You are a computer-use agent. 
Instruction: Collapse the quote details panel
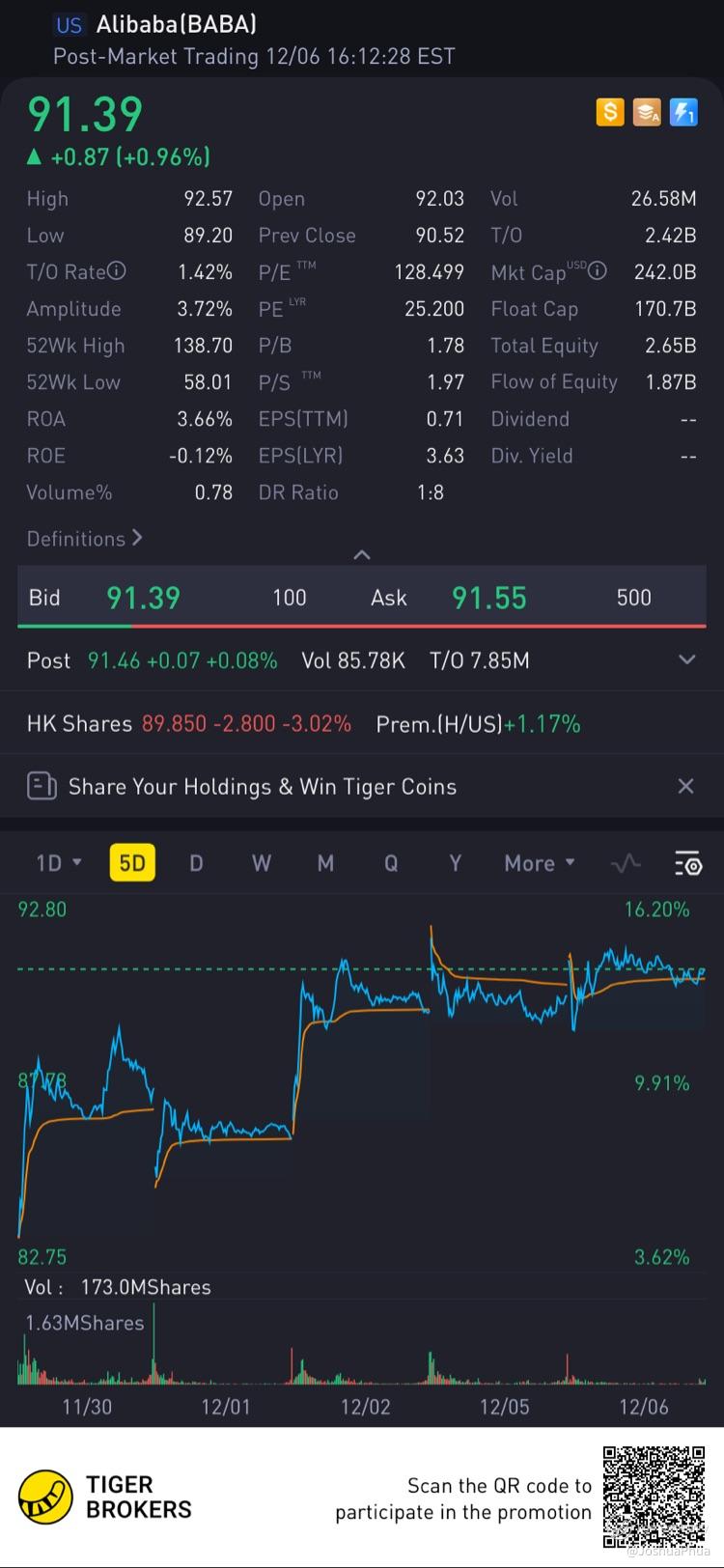362,555
